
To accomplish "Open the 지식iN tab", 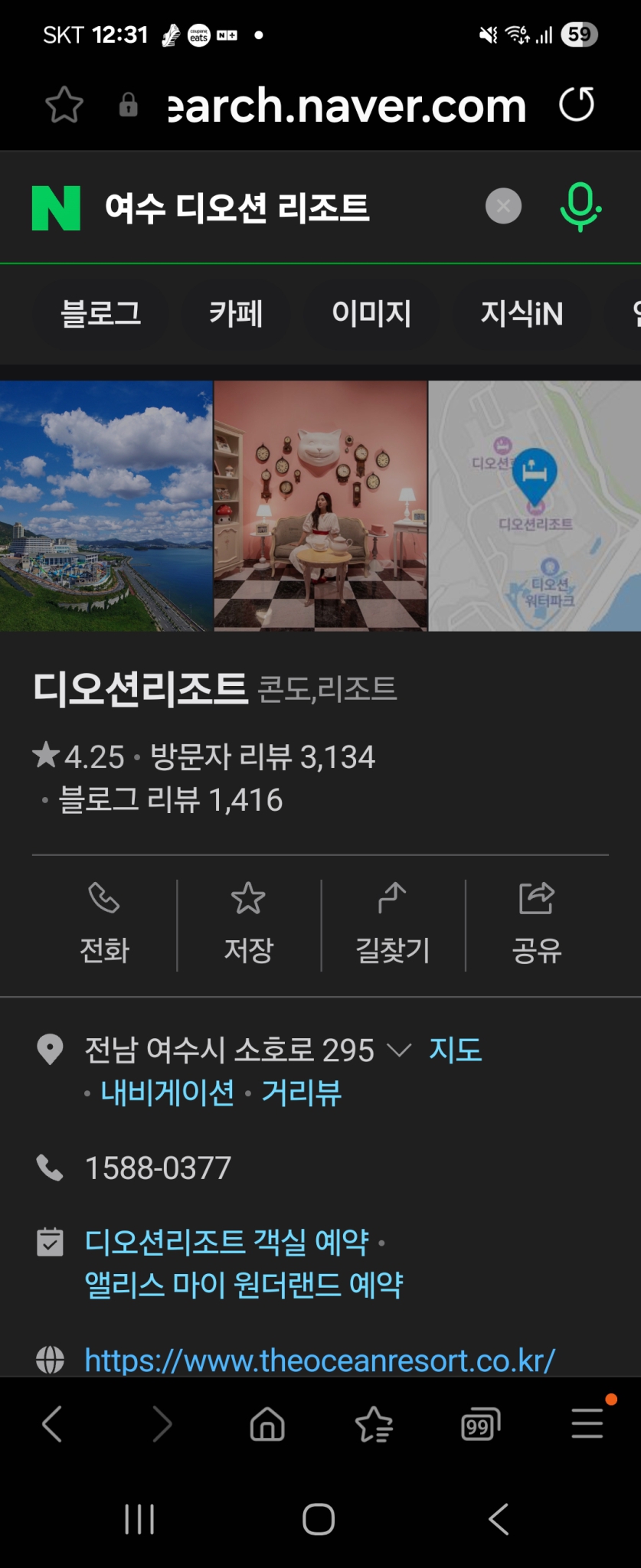I will [522, 314].
